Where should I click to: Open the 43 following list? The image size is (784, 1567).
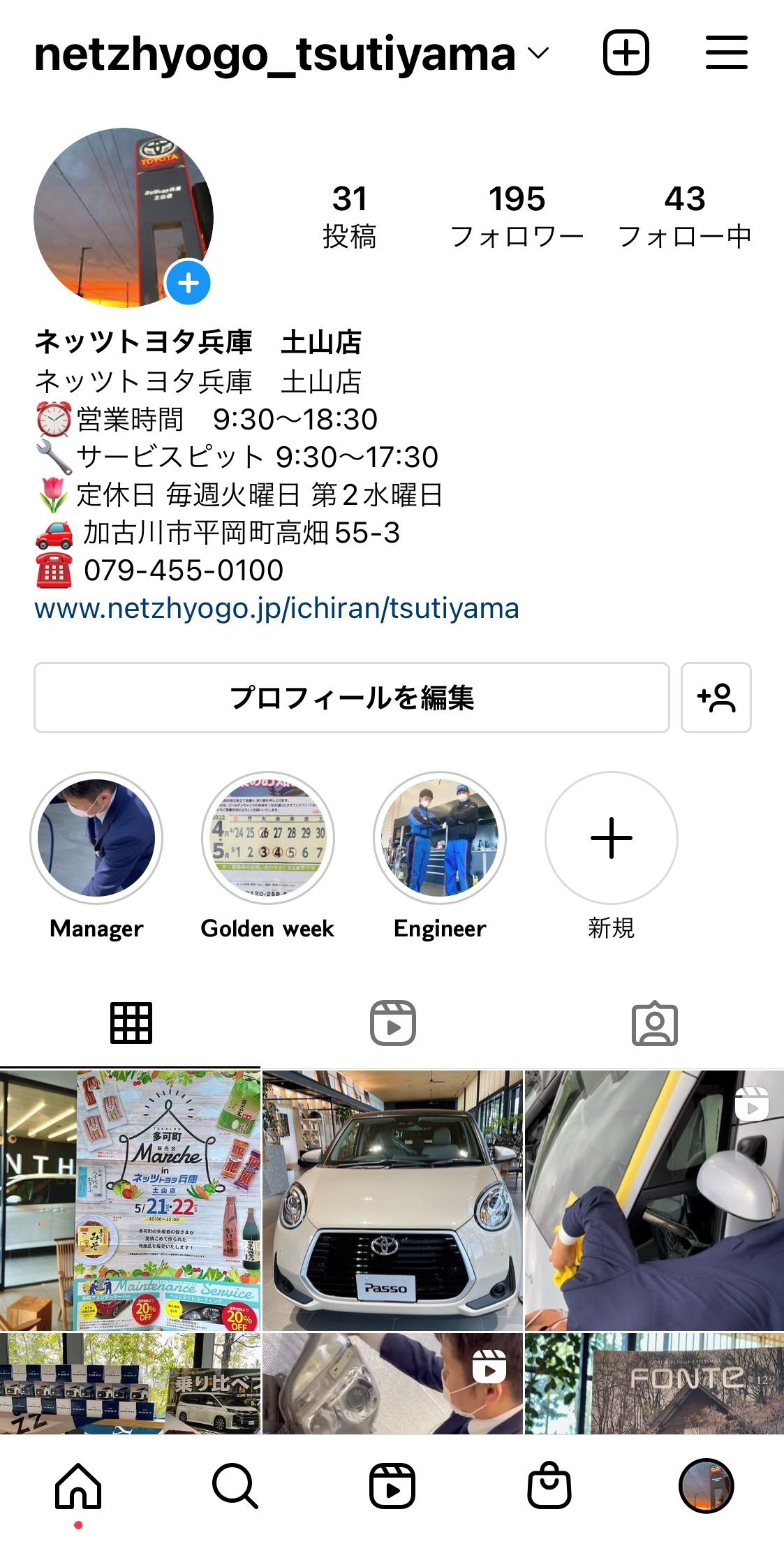[x=684, y=216]
